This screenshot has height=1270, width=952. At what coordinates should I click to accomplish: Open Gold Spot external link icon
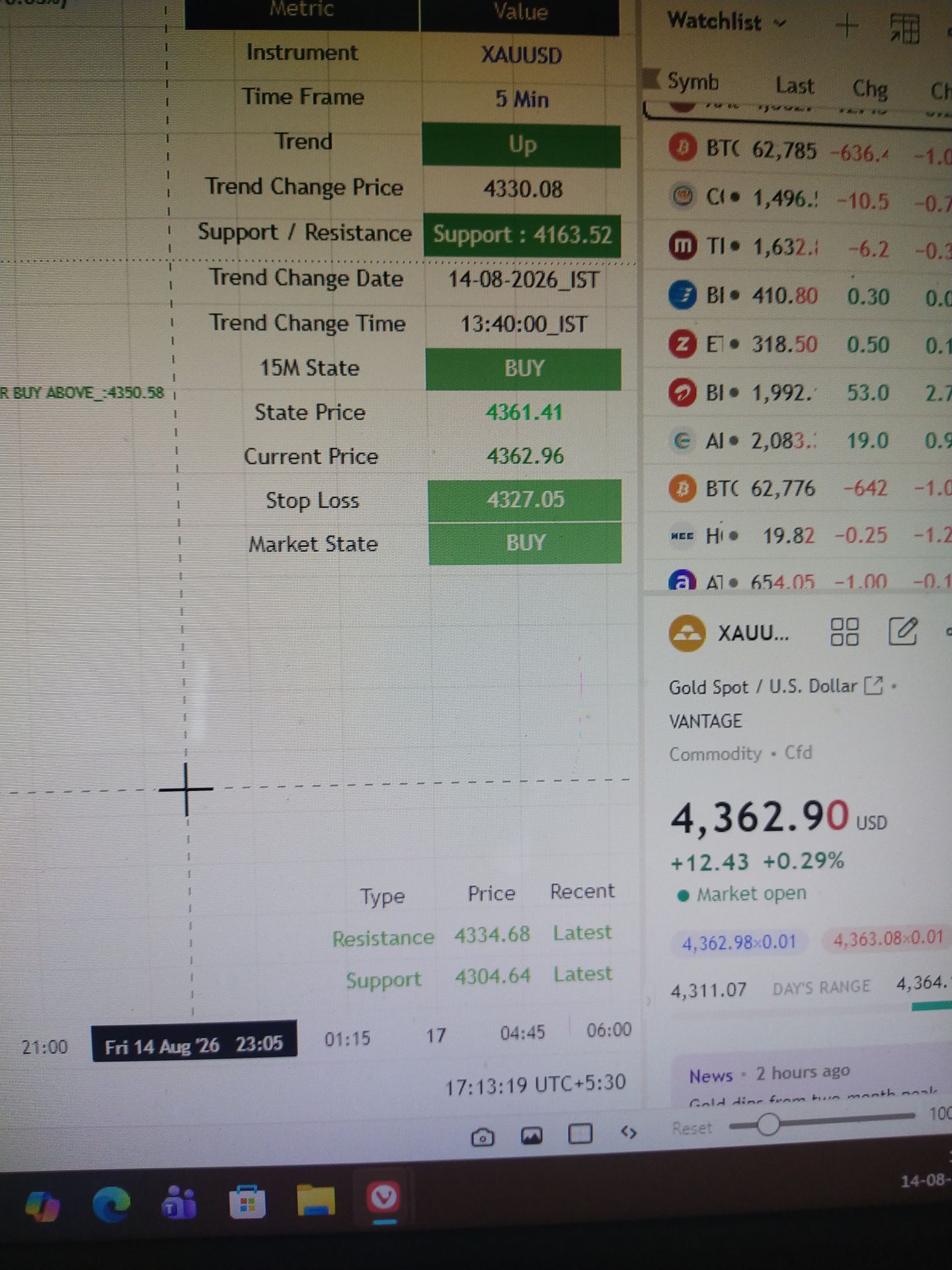(x=874, y=685)
